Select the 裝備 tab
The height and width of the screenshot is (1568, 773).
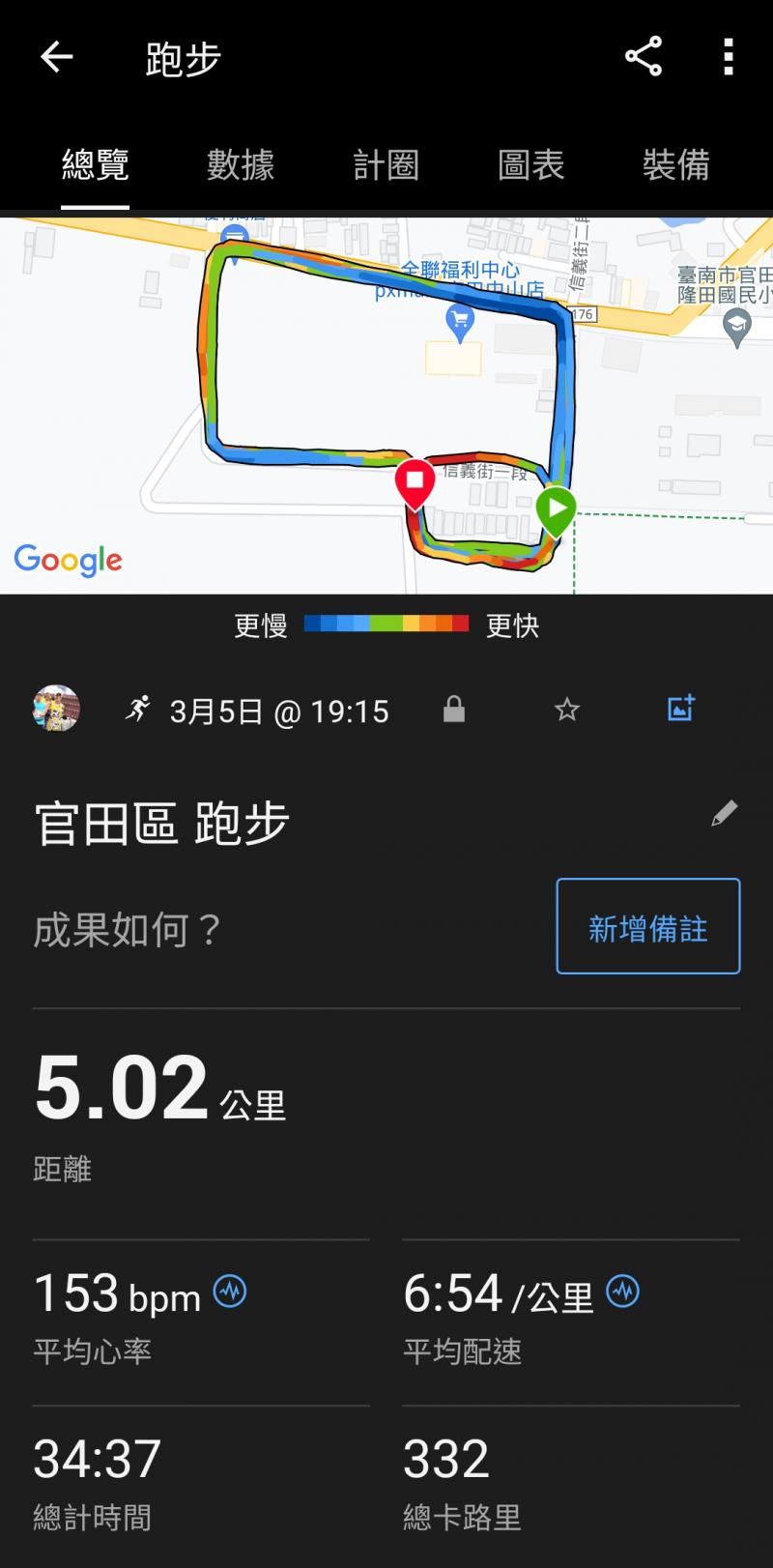[x=676, y=165]
